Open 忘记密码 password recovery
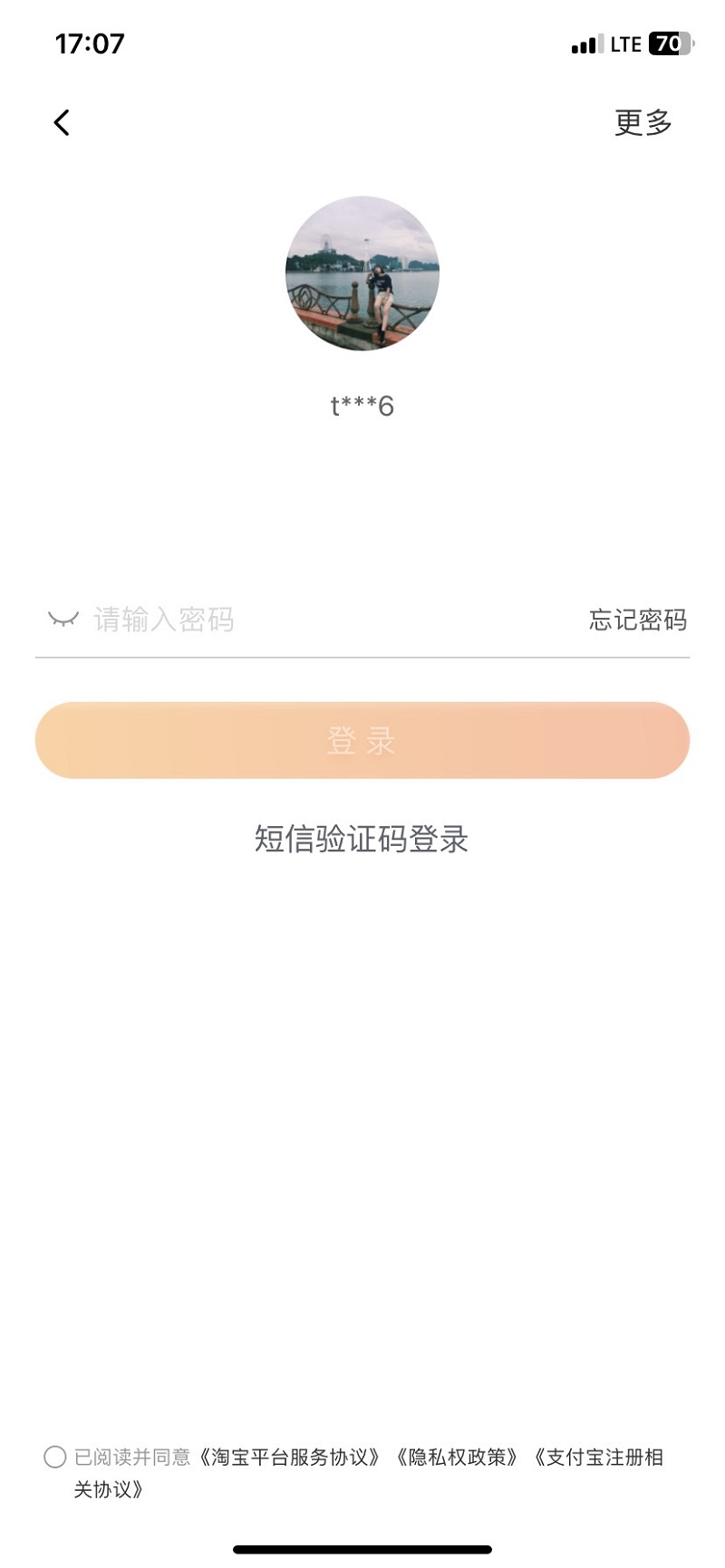This screenshot has width=725, height=1568. (x=639, y=619)
